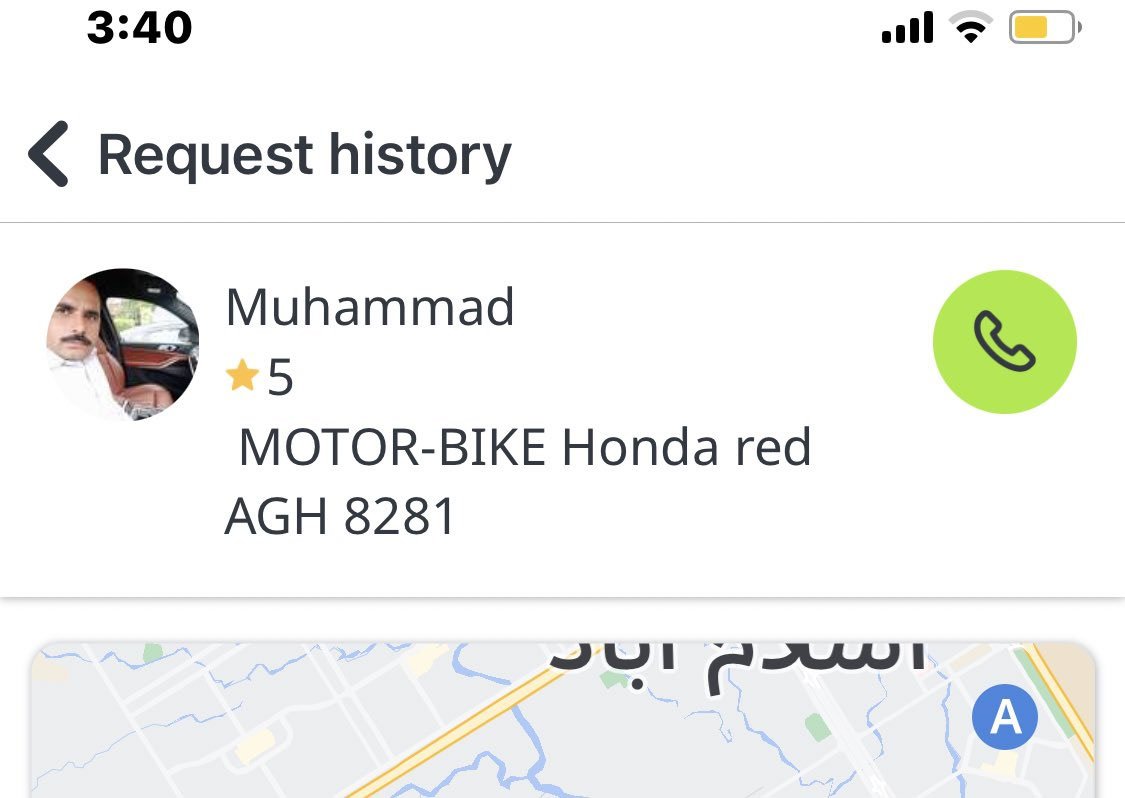Go back from Request history

point(49,154)
